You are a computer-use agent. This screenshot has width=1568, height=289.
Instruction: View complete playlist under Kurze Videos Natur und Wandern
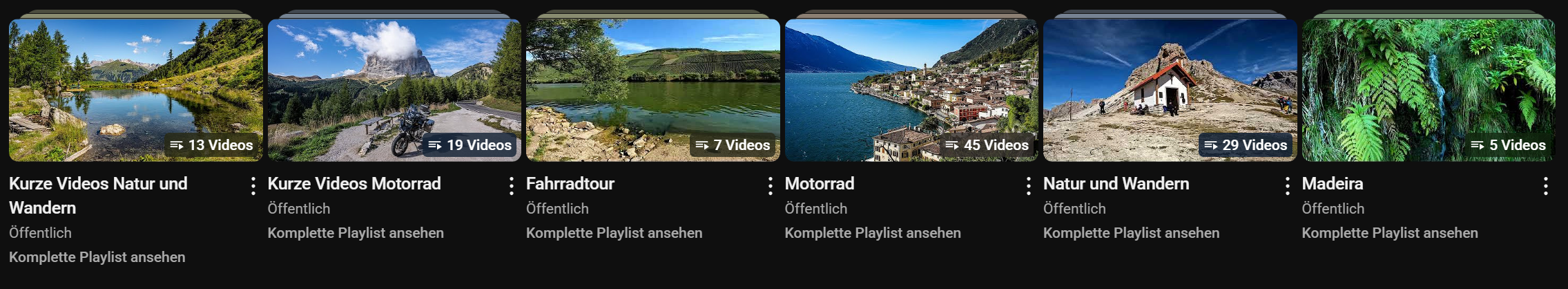(97, 257)
